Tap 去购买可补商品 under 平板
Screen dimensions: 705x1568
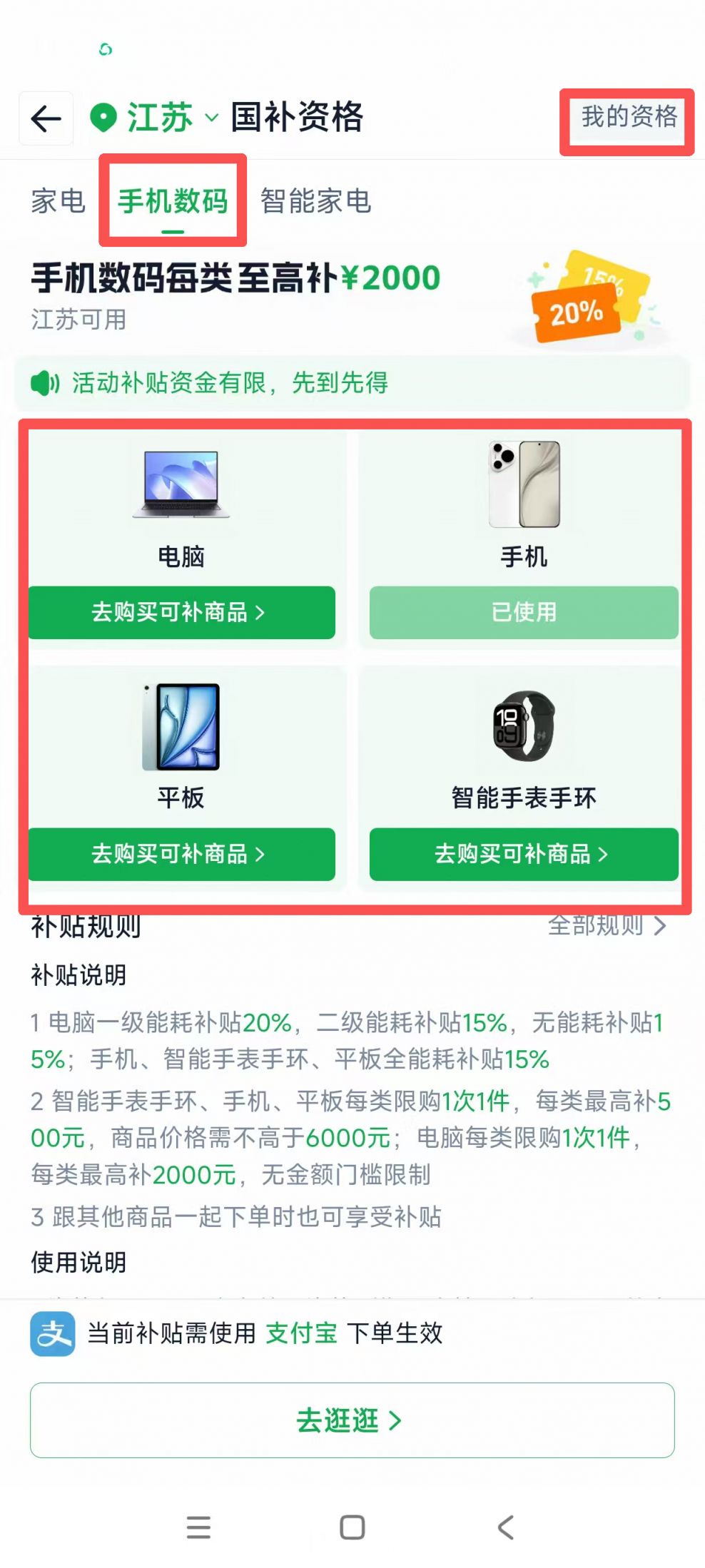pos(181,854)
